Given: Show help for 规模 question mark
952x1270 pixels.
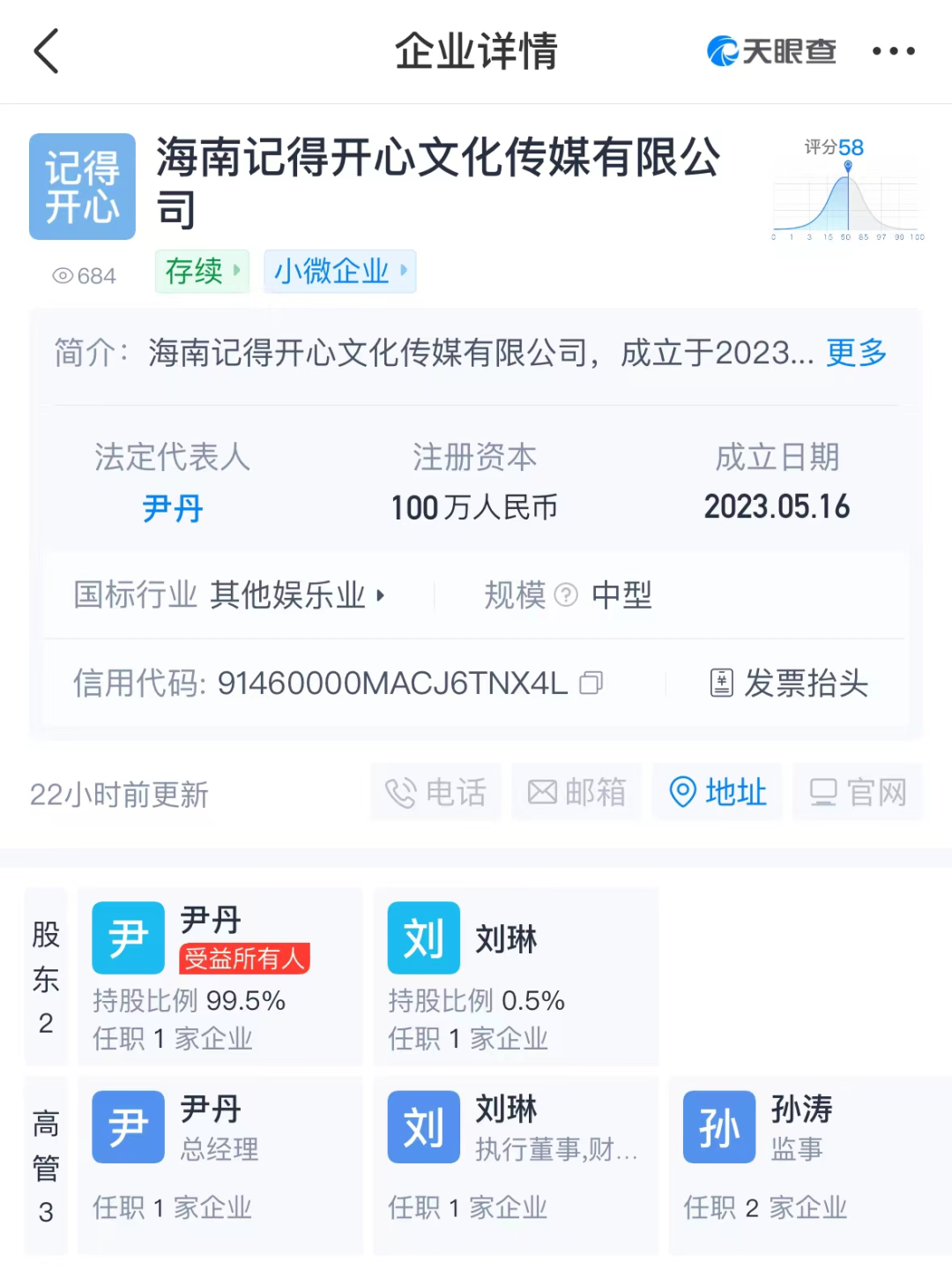Looking at the screenshot, I should pyautogui.click(x=566, y=595).
